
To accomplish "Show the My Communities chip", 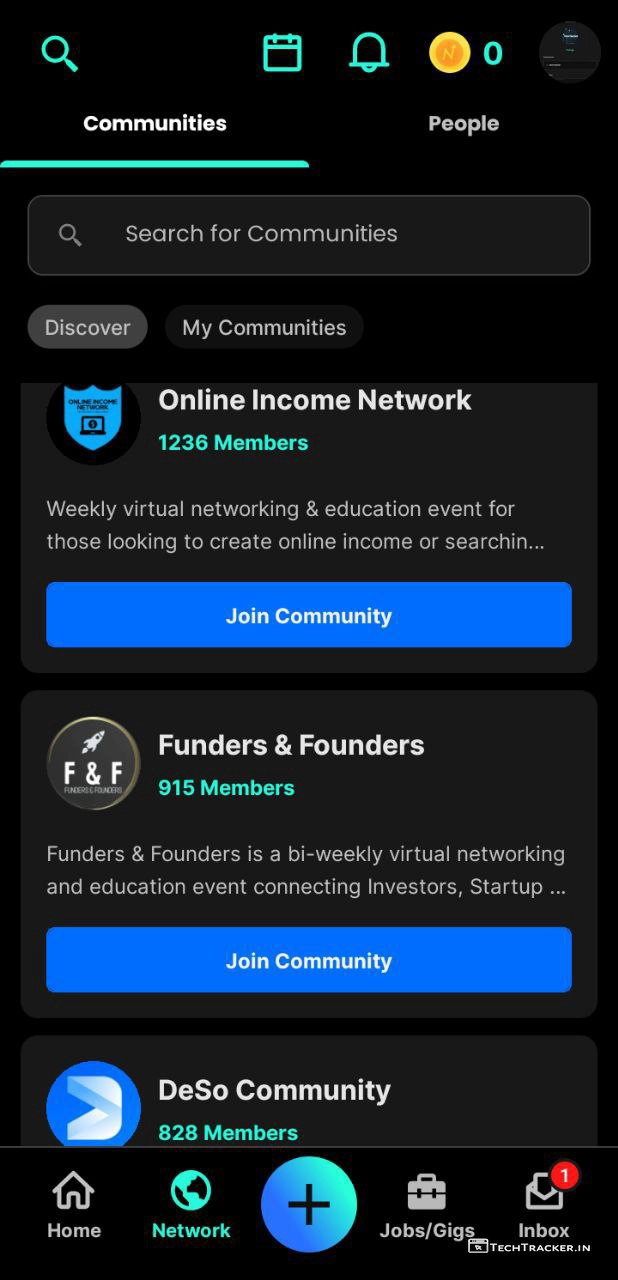I will tap(264, 327).
